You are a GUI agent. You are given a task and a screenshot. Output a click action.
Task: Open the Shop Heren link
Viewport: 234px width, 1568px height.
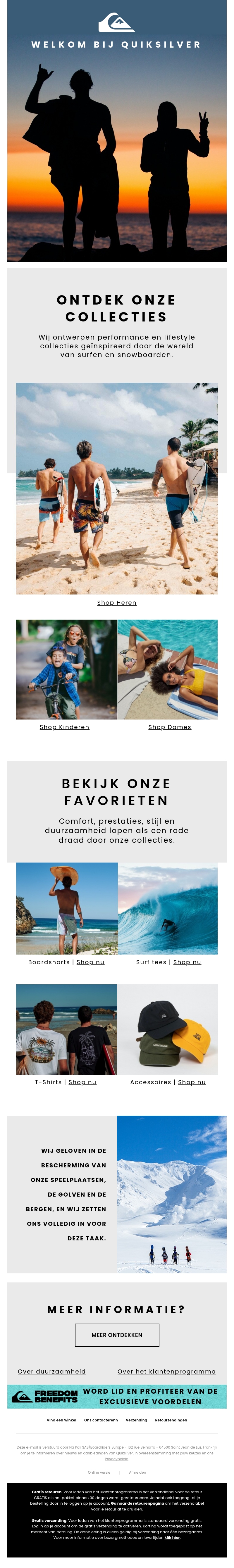pyautogui.click(x=116, y=603)
